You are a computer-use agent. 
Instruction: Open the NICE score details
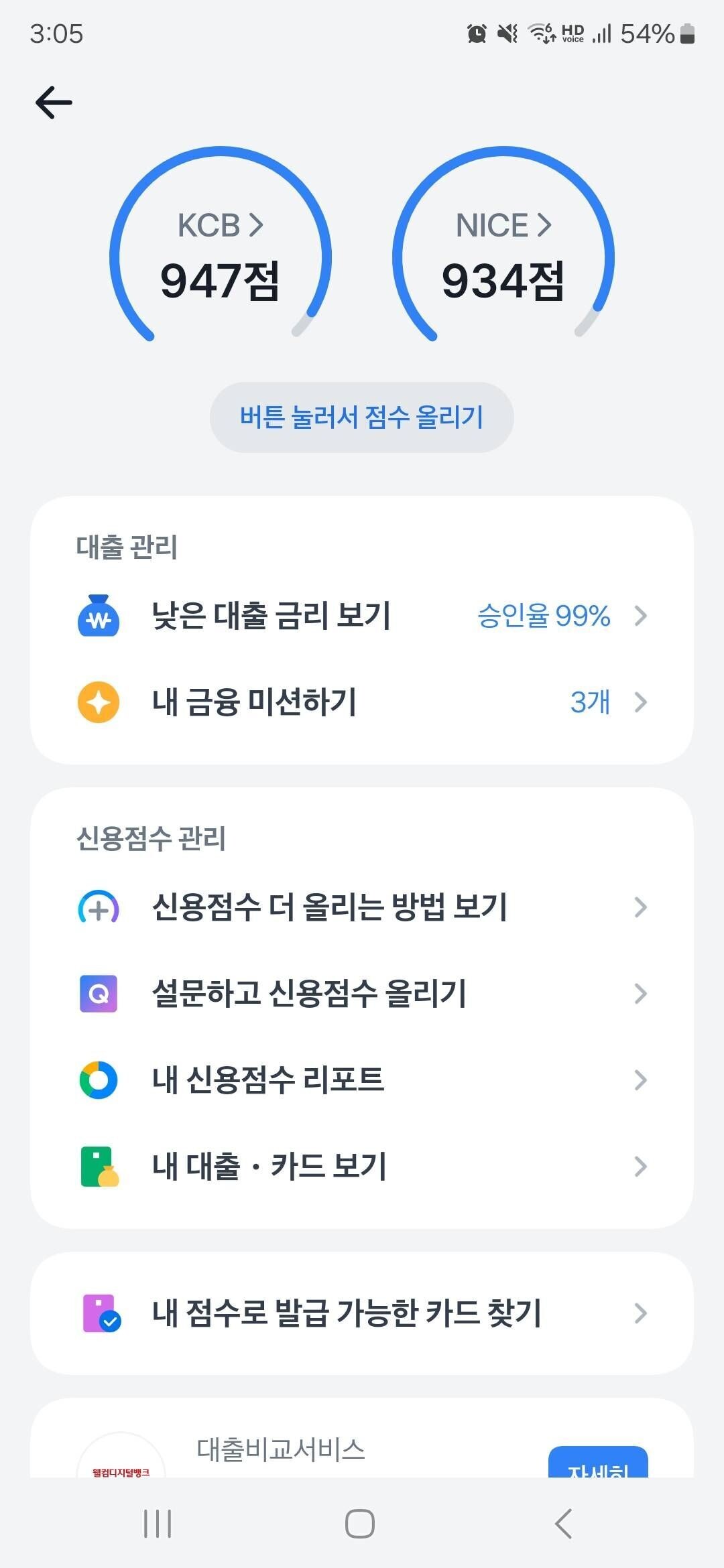click(x=503, y=225)
